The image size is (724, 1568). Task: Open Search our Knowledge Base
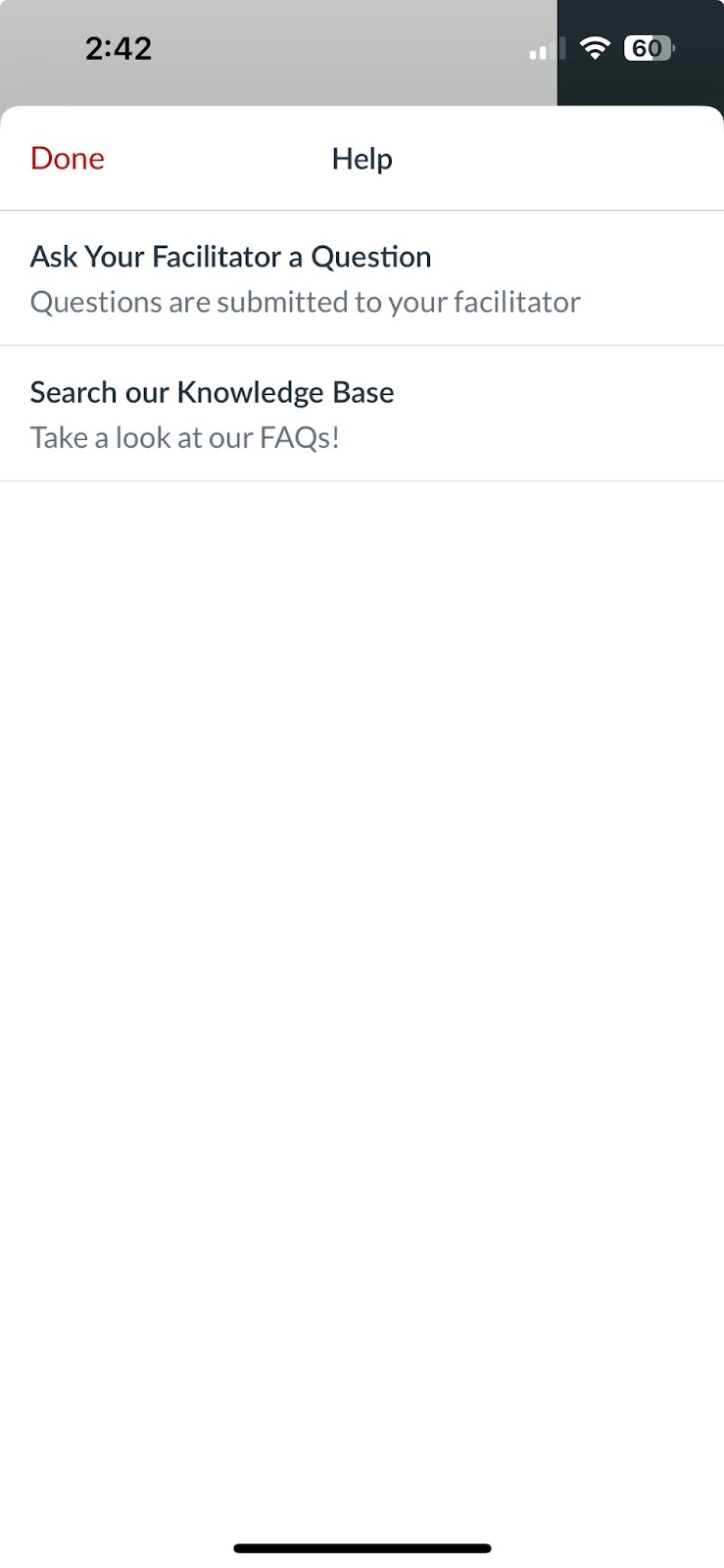tap(362, 414)
